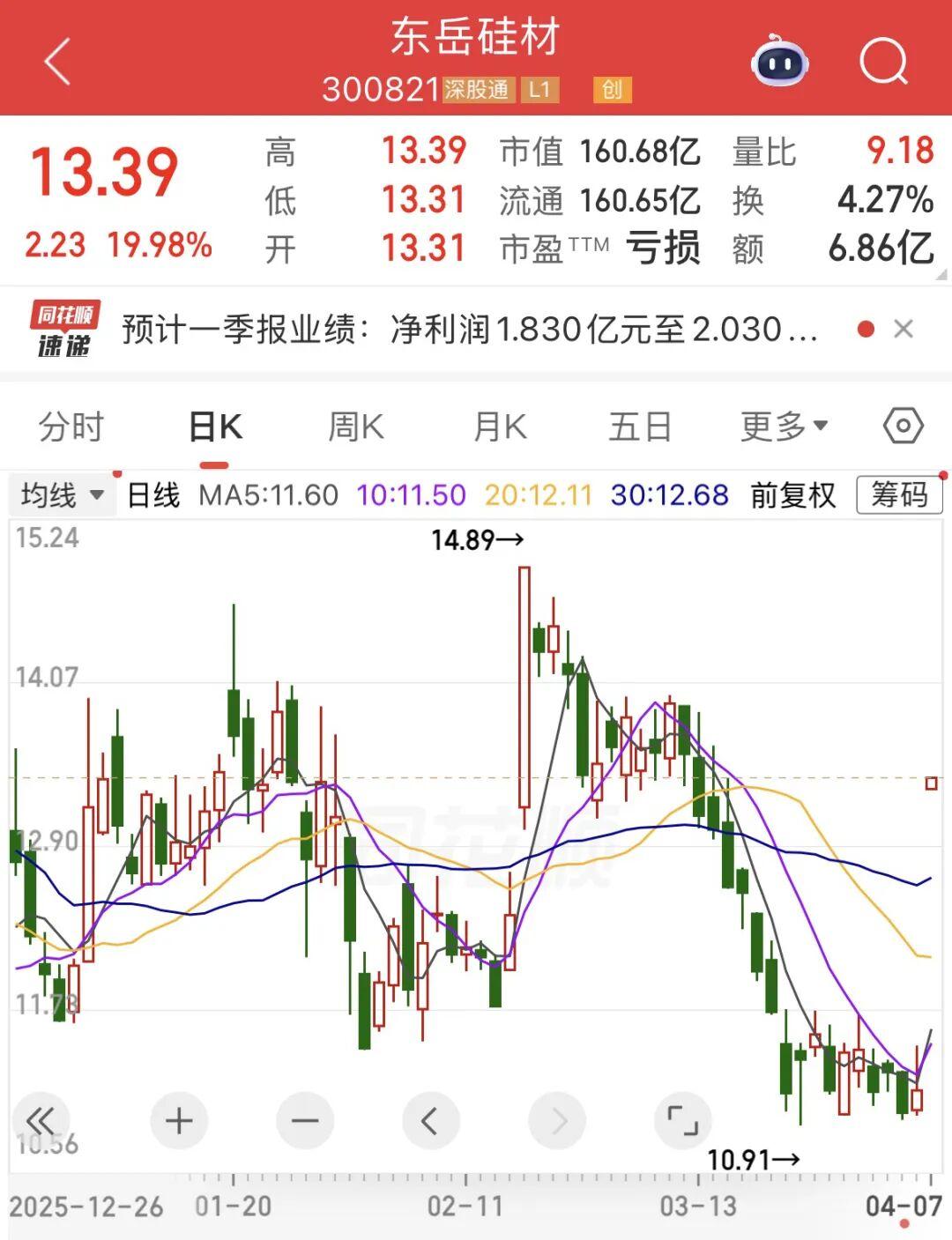Open stock search magnifier
Image resolution: width=952 pixels, height=1240 pixels.
click(x=883, y=62)
